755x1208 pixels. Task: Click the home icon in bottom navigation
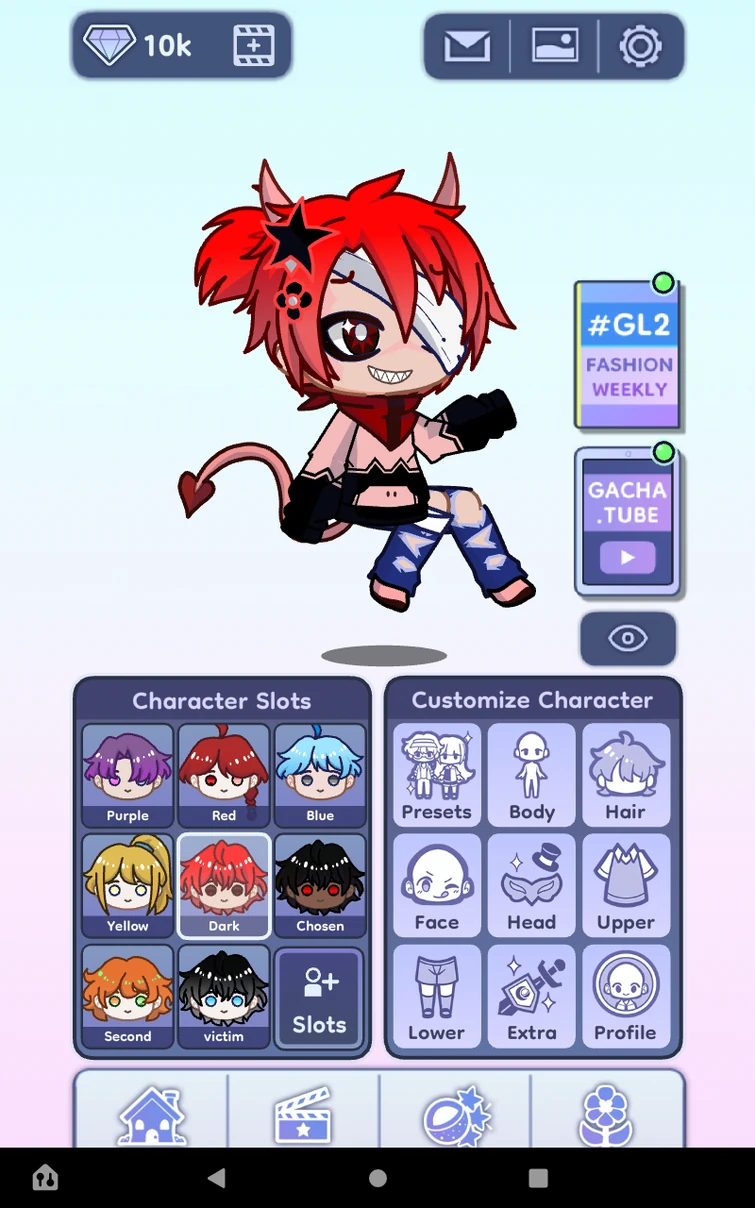(x=151, y=1118)
